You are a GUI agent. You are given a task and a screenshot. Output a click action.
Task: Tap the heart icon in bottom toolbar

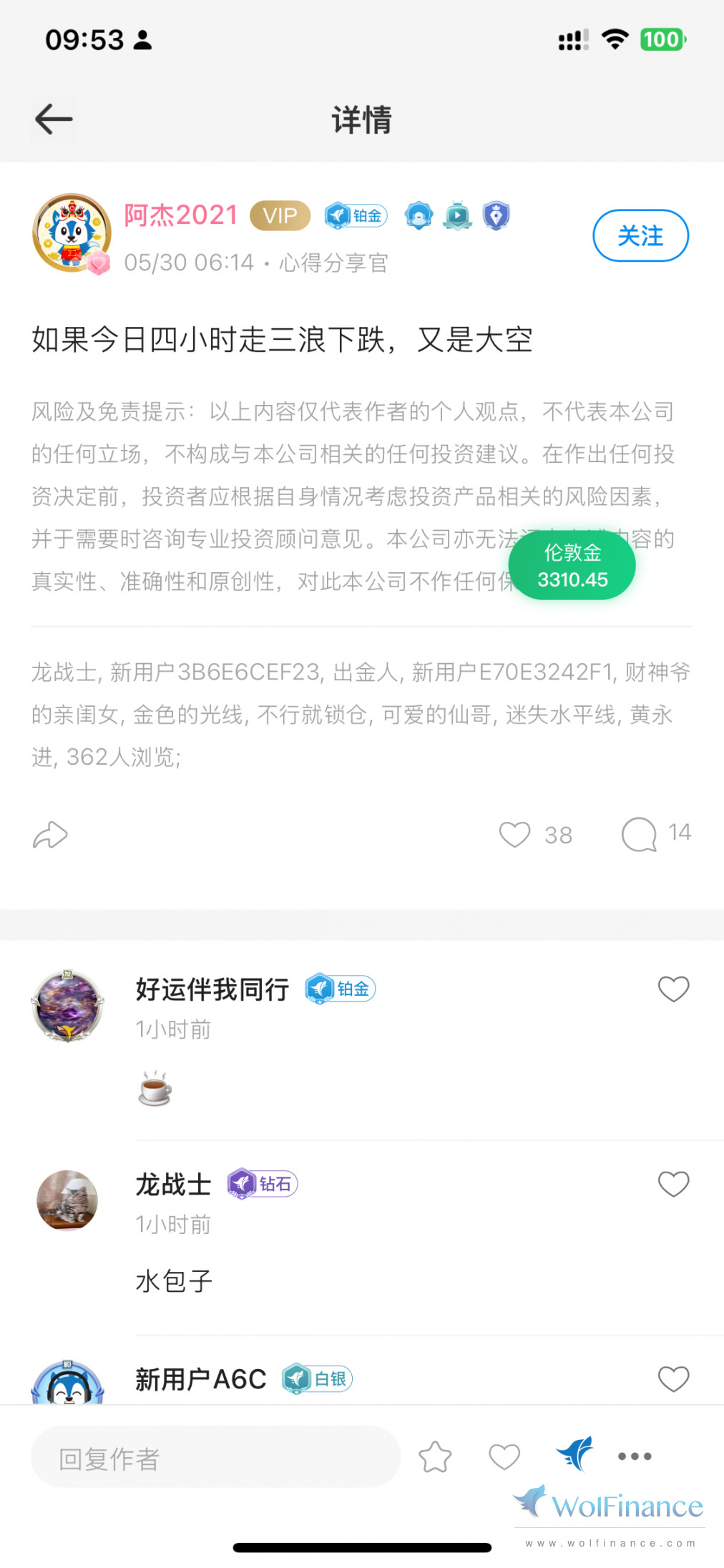504,1456
